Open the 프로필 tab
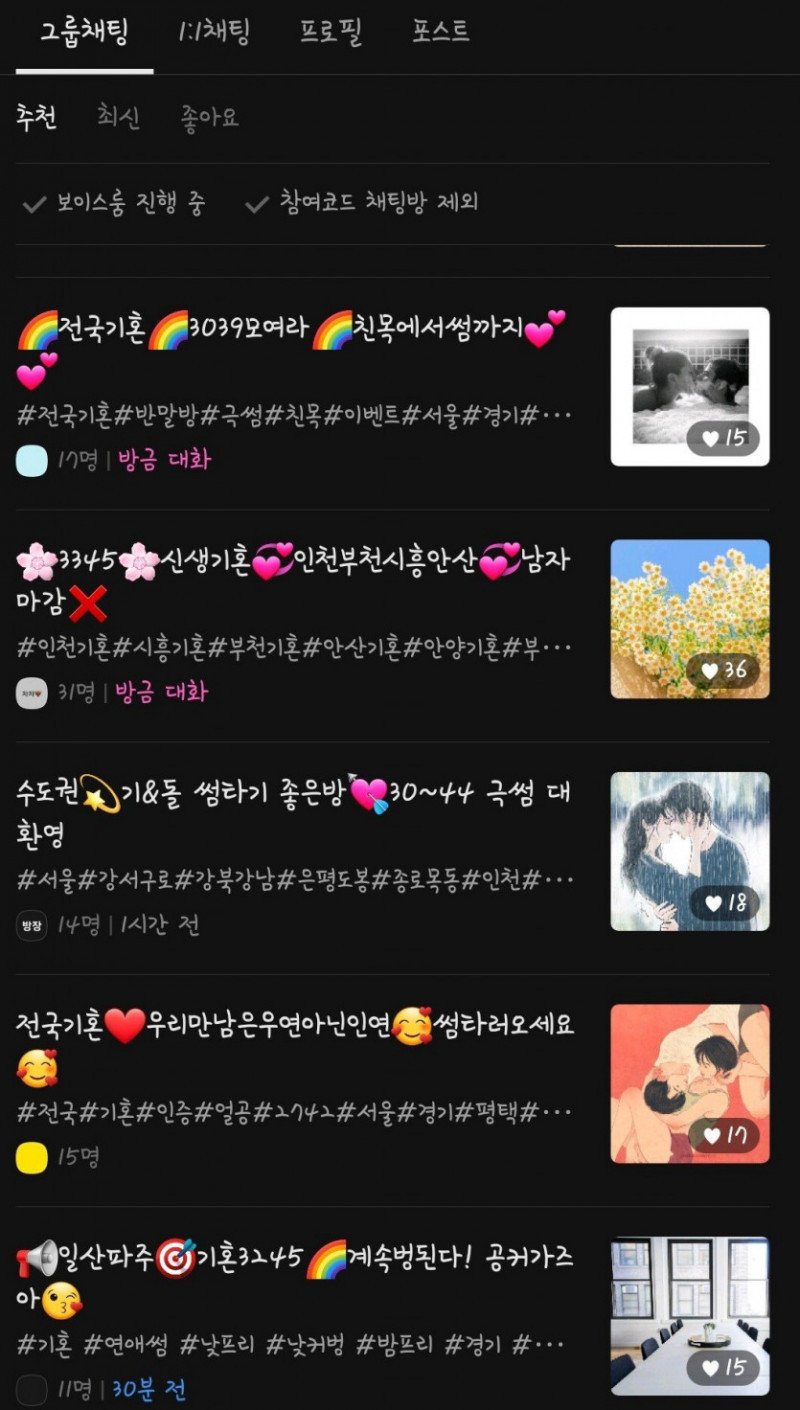 [x=330, y=32]
